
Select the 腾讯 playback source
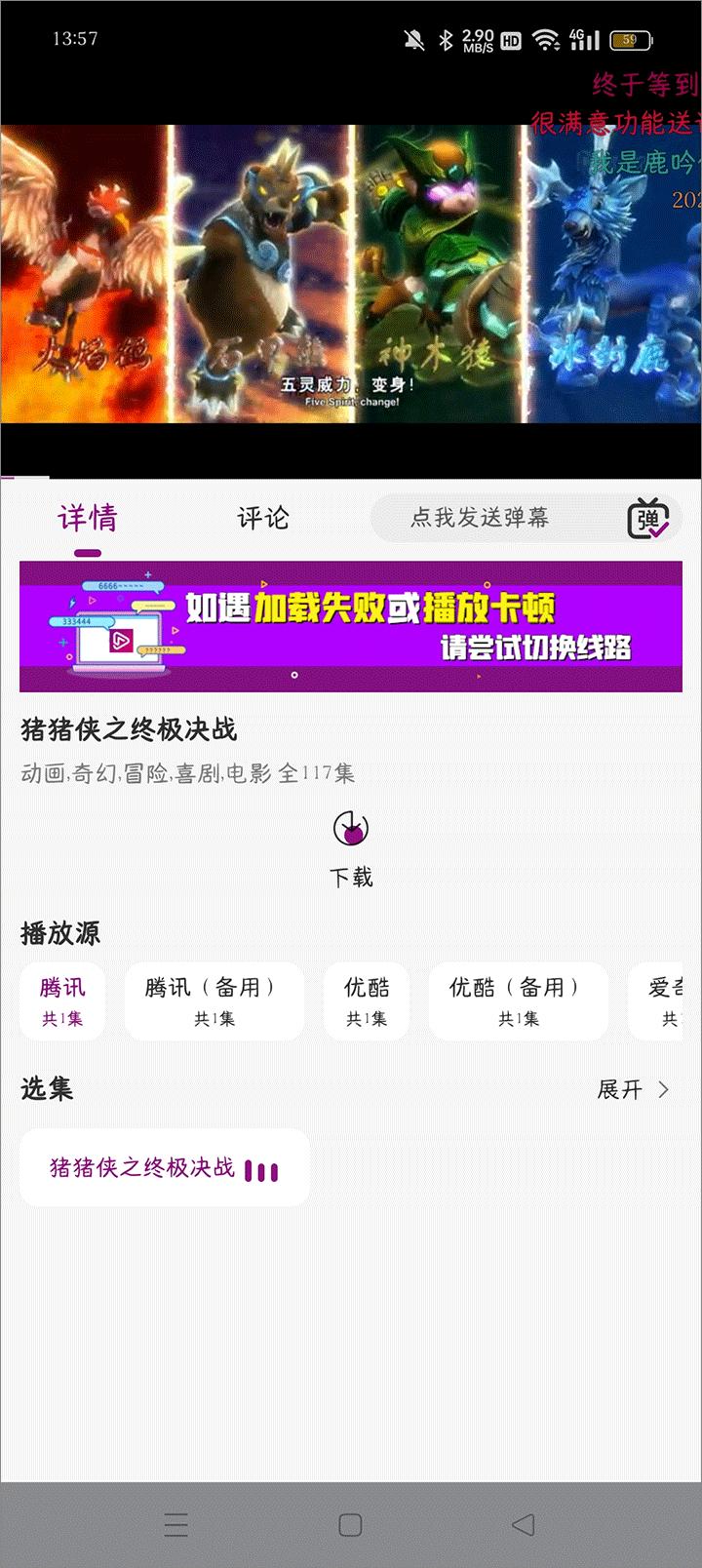pyautogui.click(x=62, y=1000)
